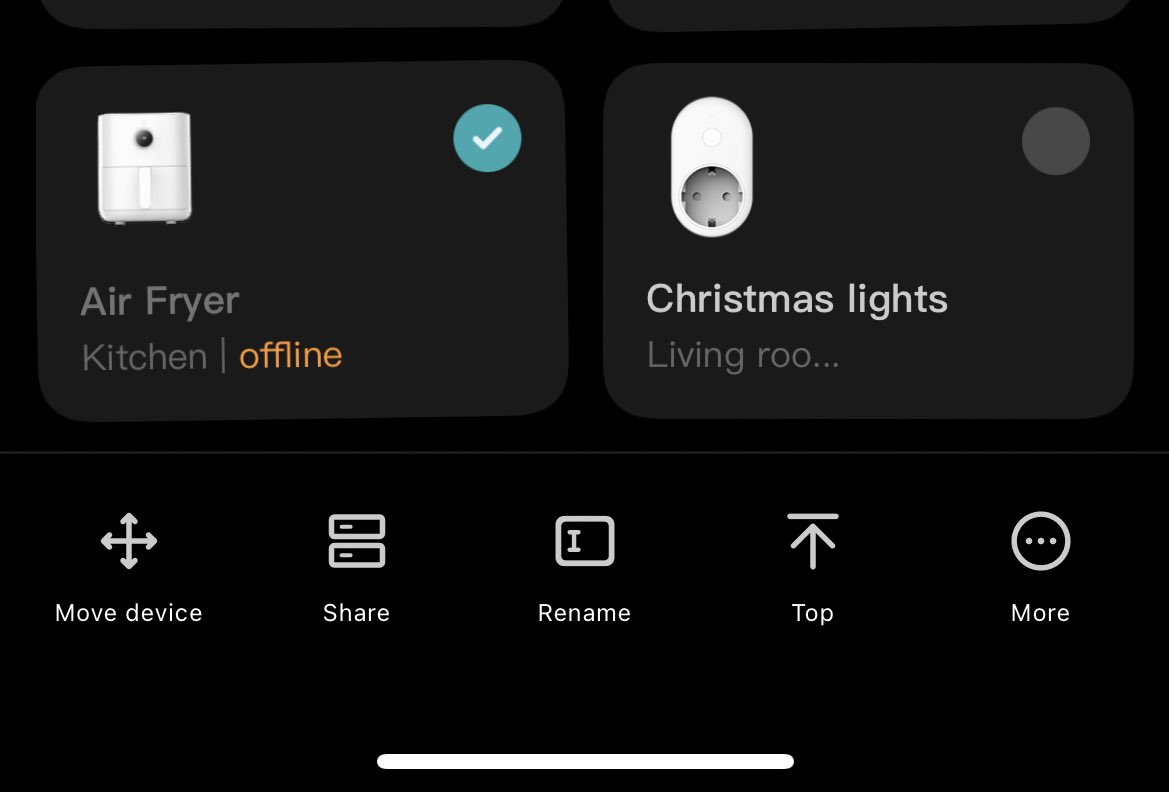Pin selected device to Top
The image size is (1169, 792).
coord(812,566)
